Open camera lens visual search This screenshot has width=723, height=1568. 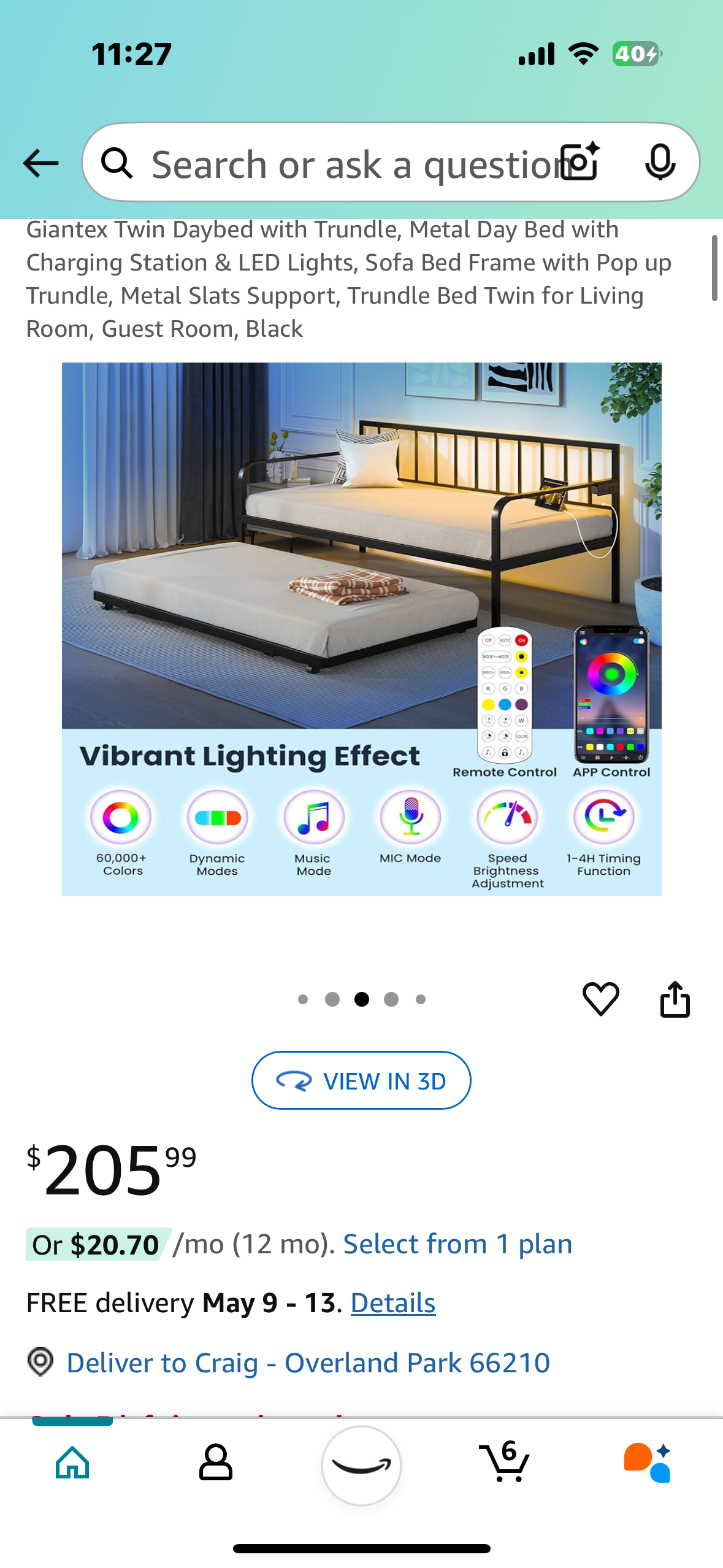[x=581, y=163]
